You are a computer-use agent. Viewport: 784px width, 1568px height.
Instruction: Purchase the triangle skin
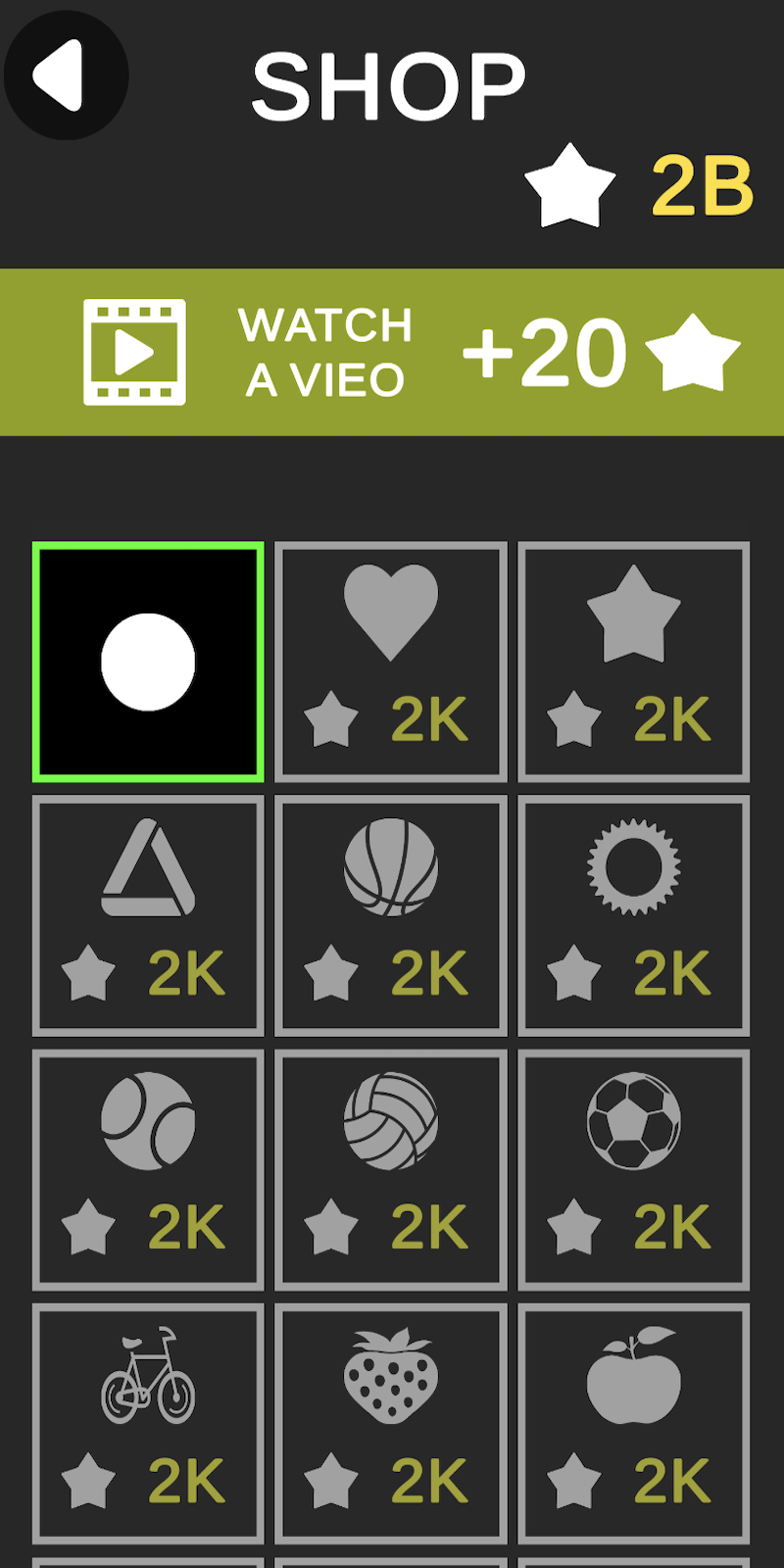148,915
